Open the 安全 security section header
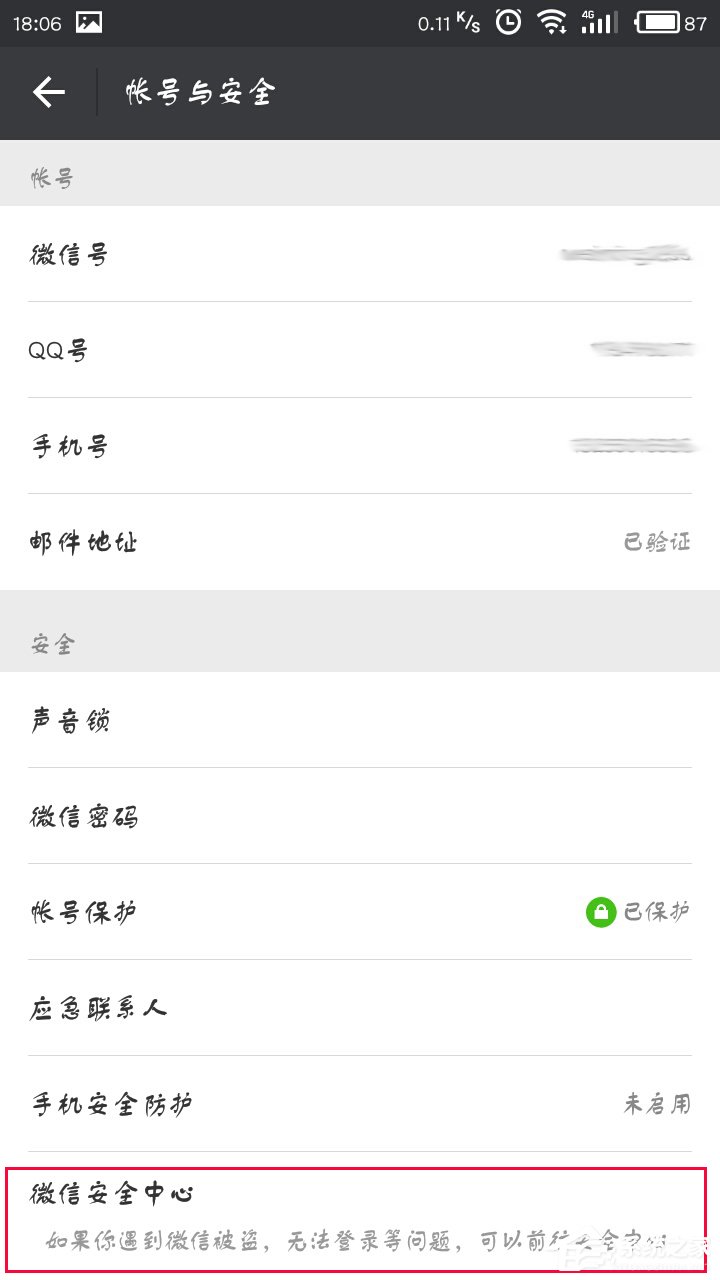 pos(52,645)
